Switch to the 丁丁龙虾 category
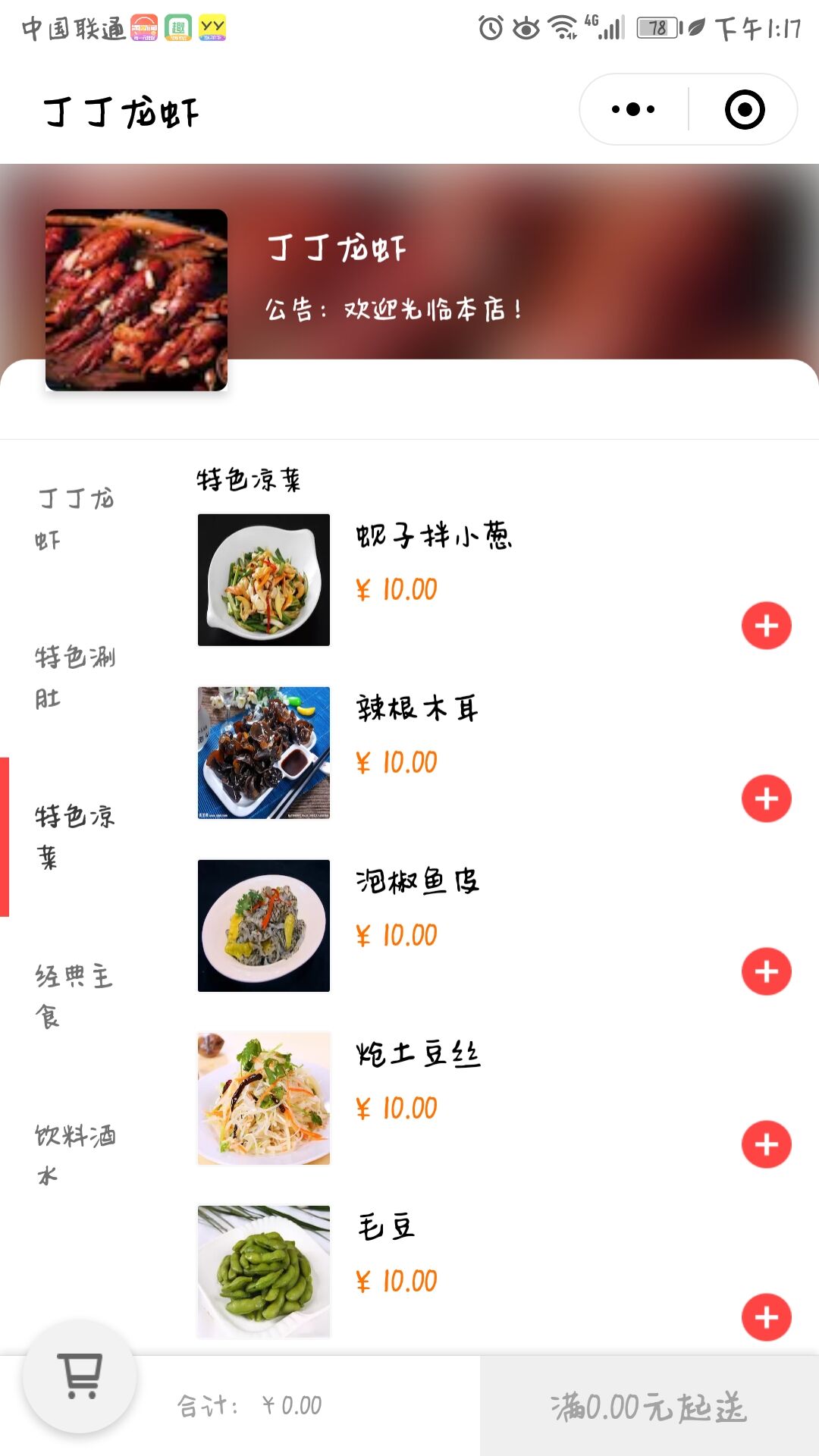This screenshot has height=1456, width=819. pyautogui.click(x=74, y=519)
